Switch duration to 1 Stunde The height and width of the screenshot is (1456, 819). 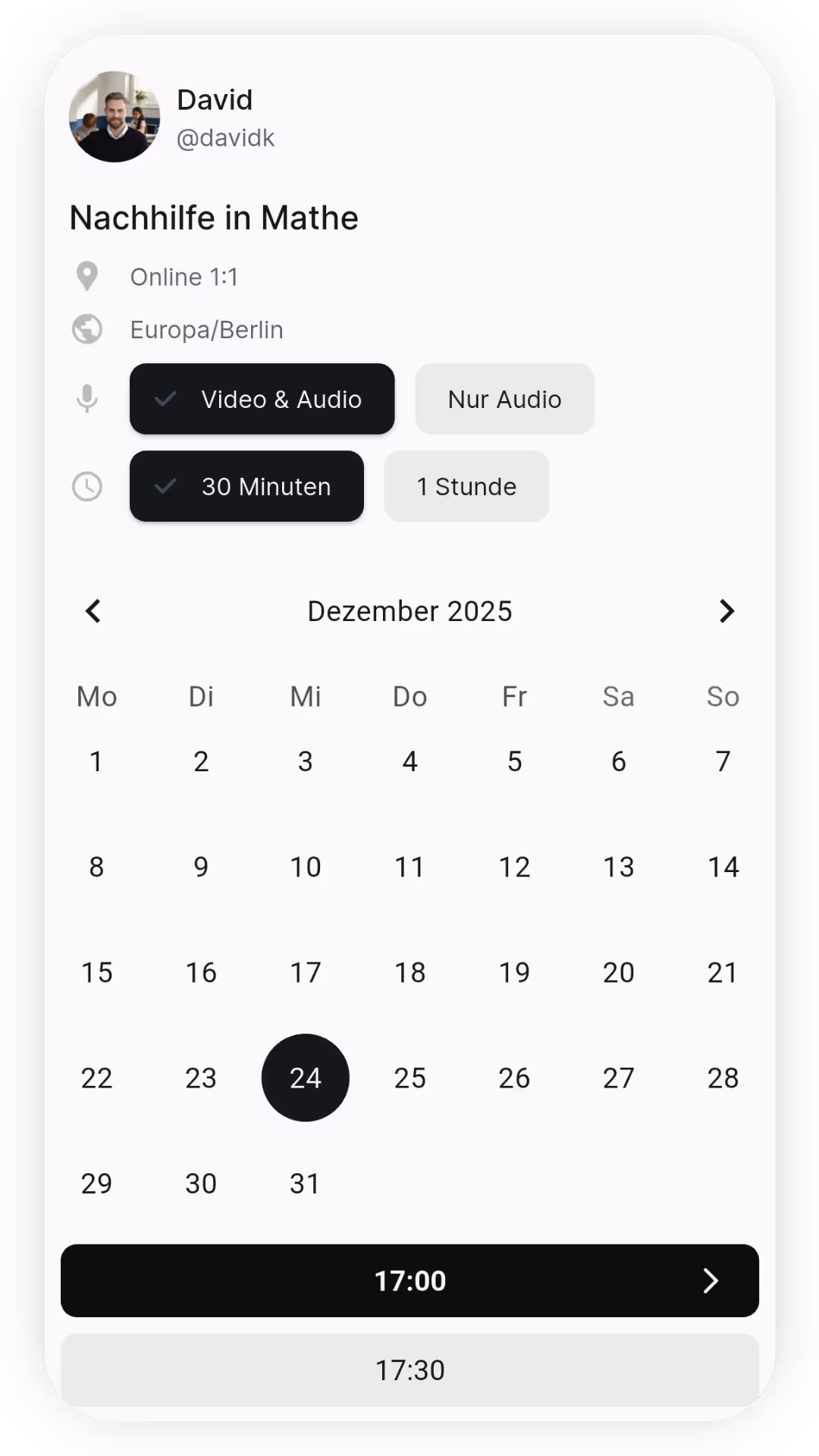(466, 486)
